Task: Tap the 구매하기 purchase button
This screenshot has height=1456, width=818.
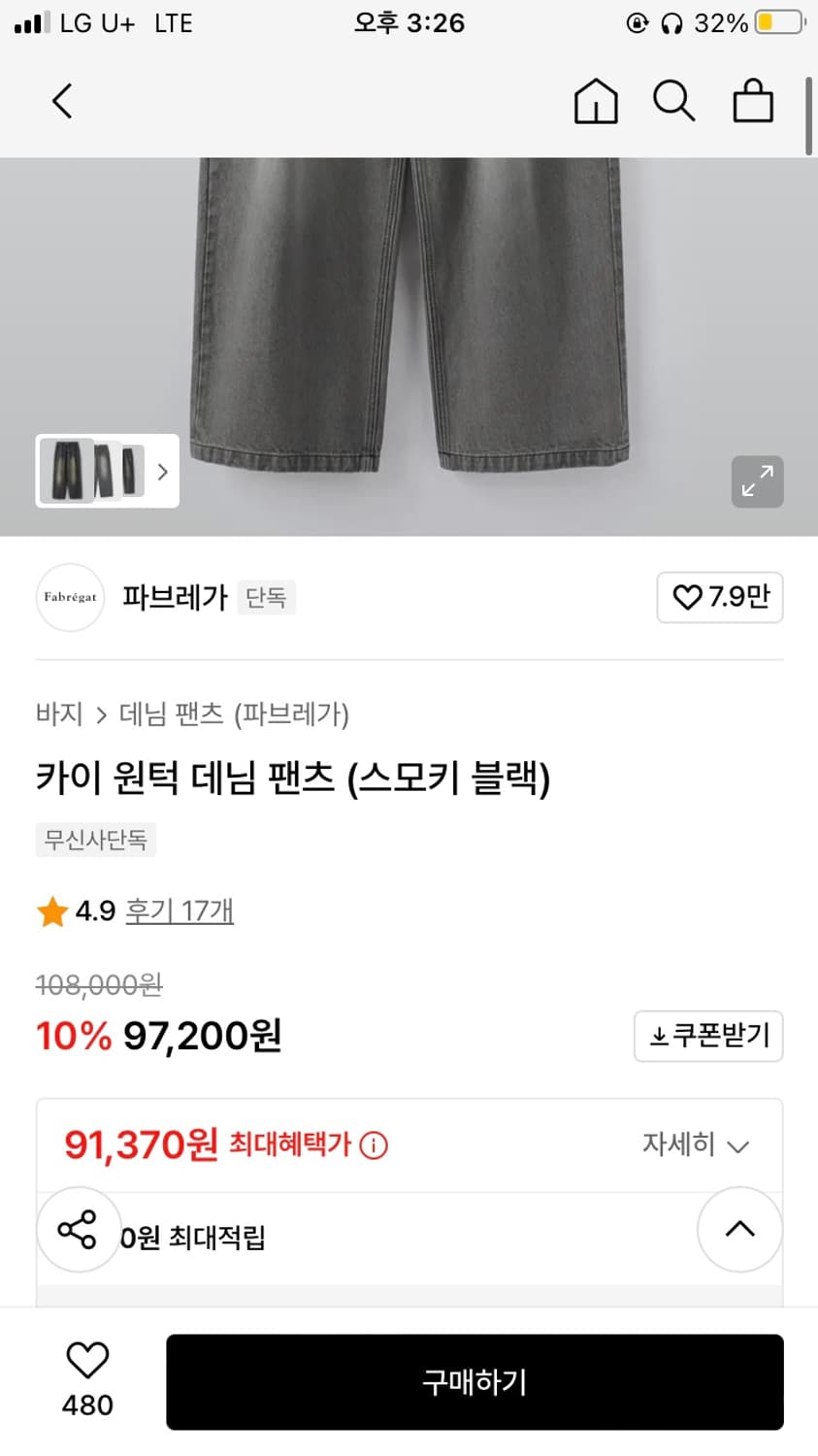Action: [x=473, y=1382]
